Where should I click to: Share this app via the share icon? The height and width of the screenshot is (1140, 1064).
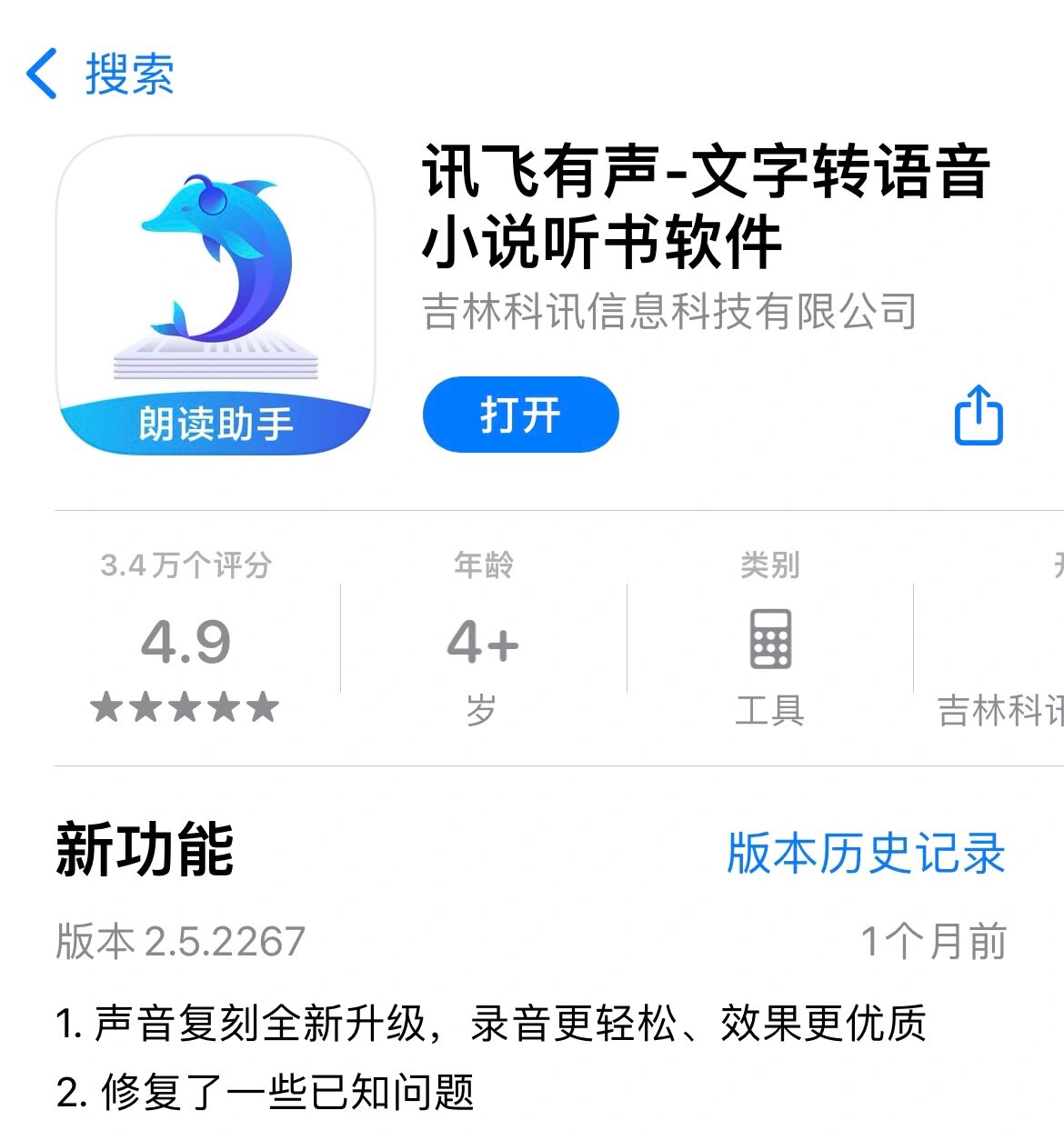pos(978,415)
